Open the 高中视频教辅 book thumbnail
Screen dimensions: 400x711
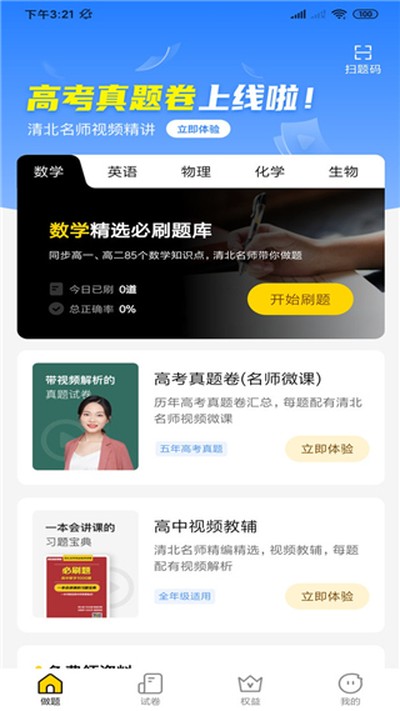pyautogui.click(x=85, y=564)
